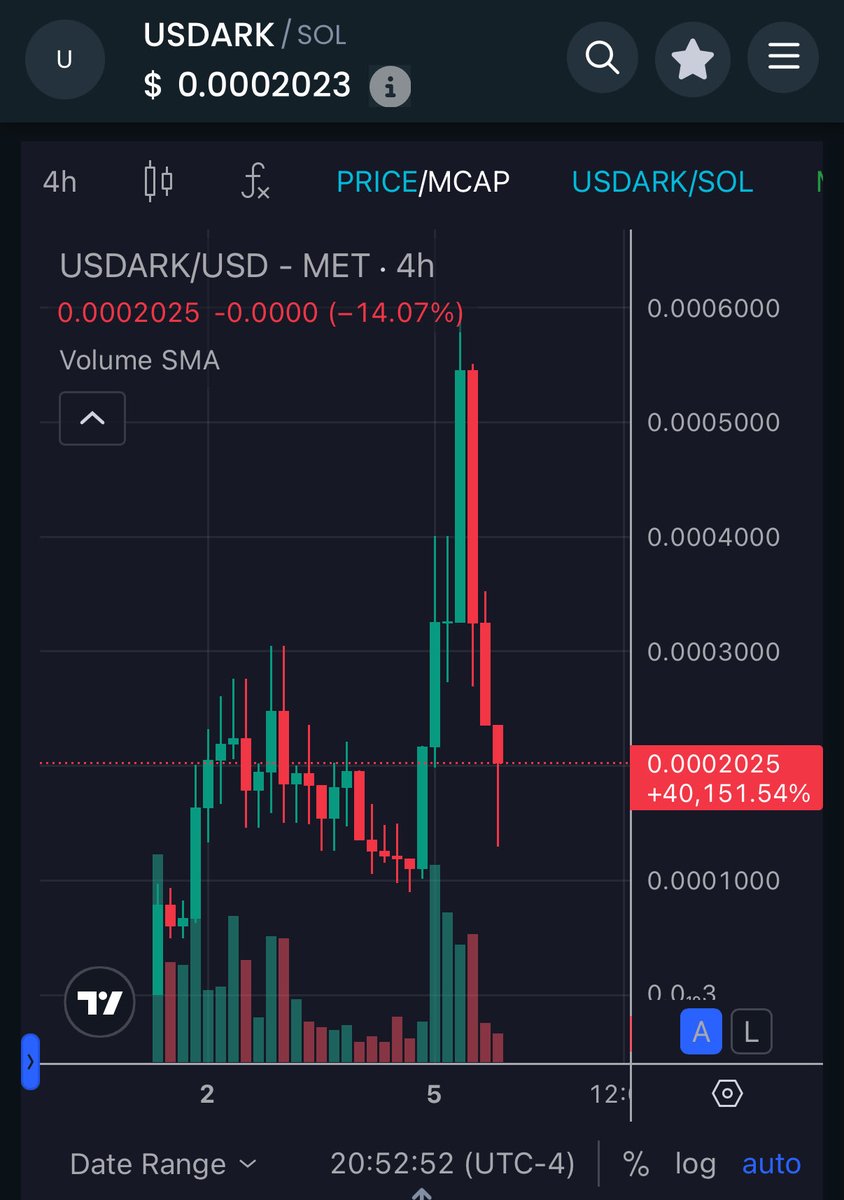
Task: Switch the PRICE/MCAP display
Action: coord(423,182)
